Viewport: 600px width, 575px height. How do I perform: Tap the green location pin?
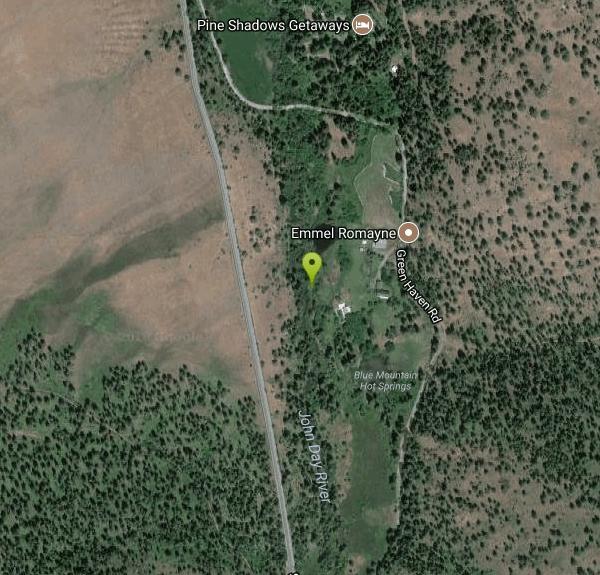pyautogui.click(x=312, y=268)
